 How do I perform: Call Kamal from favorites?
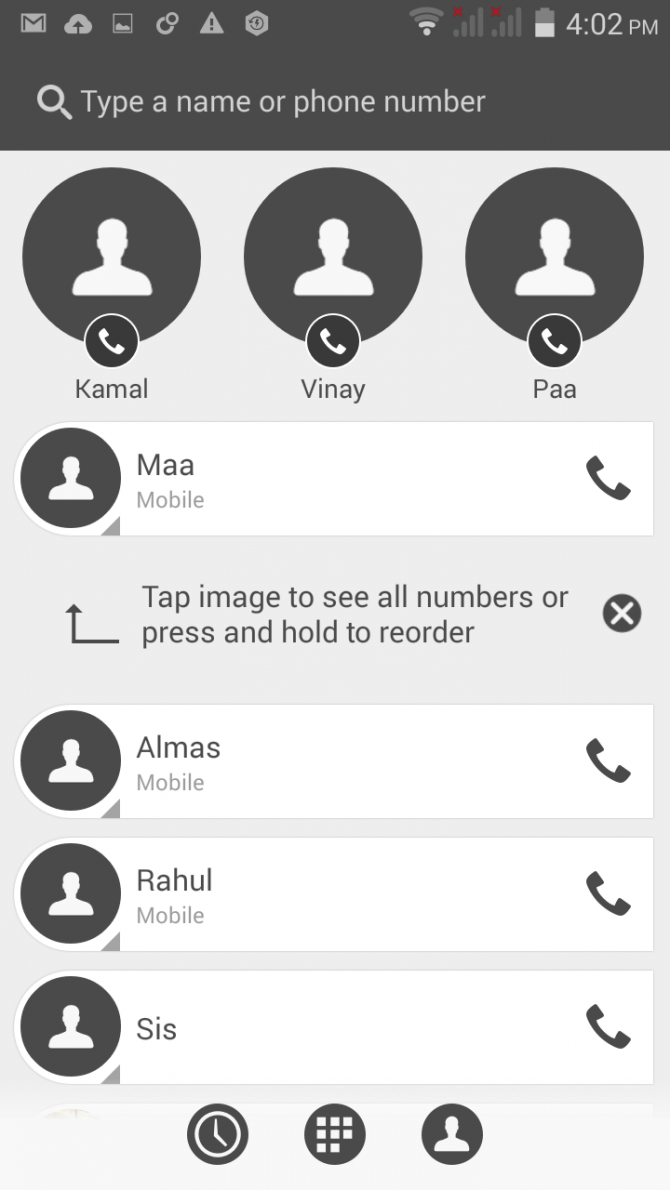[111, 342]
